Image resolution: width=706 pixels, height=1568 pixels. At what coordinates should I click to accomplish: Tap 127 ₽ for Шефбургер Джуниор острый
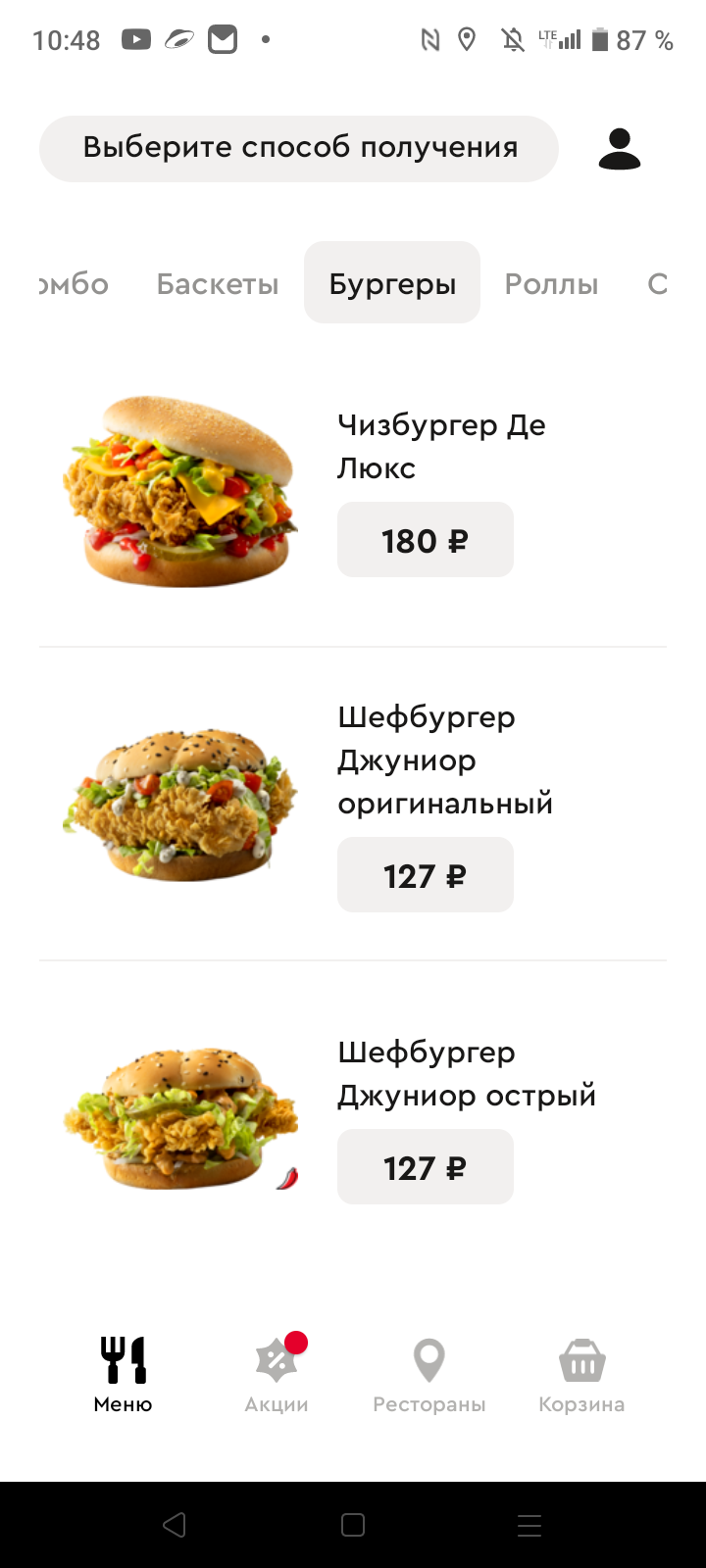click(x=425, y=1167)
